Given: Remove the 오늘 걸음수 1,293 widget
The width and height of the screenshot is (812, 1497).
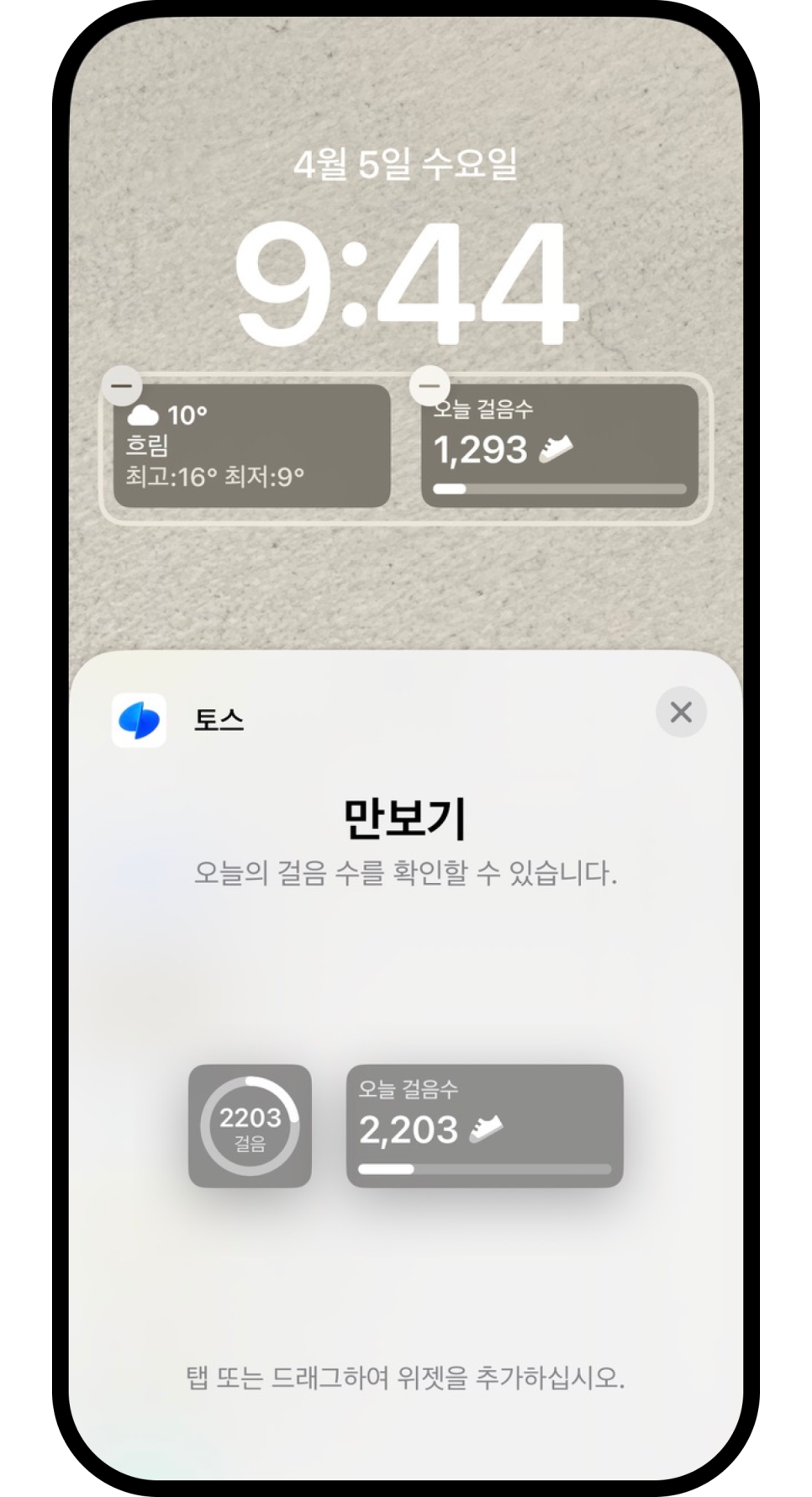Looking at the screenshot, I should point(430,386).
